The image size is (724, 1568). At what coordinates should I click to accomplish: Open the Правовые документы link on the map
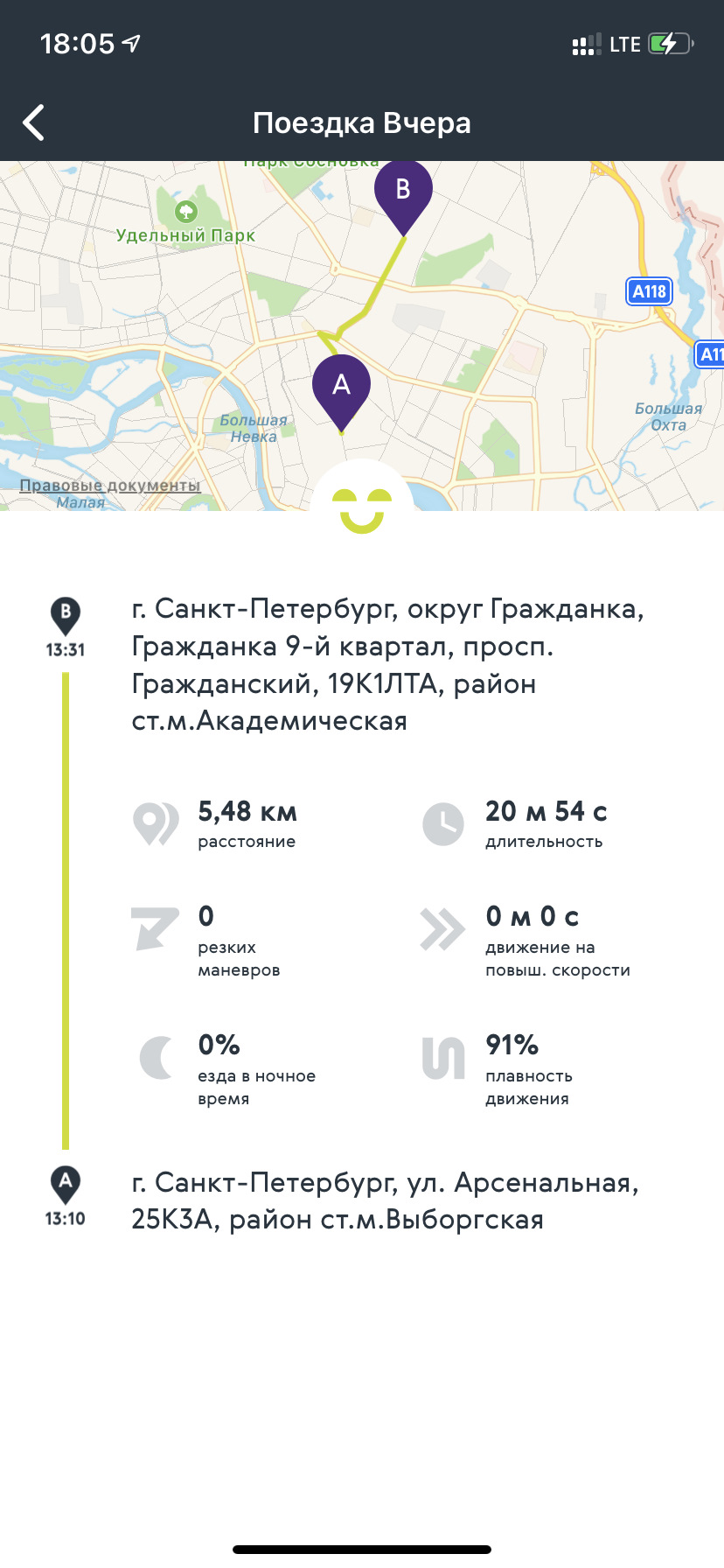[x=110, y=486]
